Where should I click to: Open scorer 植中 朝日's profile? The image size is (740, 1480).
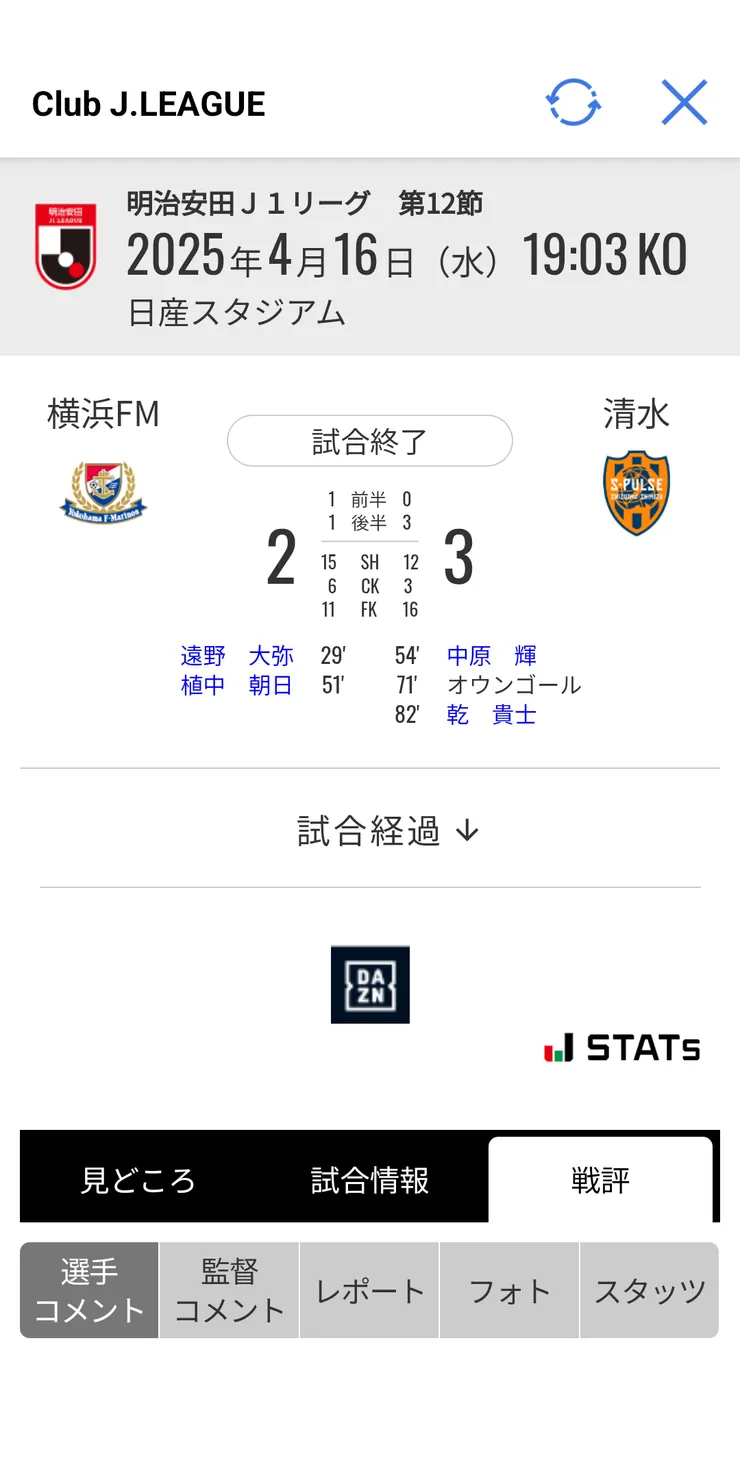pyautogui.click(x=237, y=685)
